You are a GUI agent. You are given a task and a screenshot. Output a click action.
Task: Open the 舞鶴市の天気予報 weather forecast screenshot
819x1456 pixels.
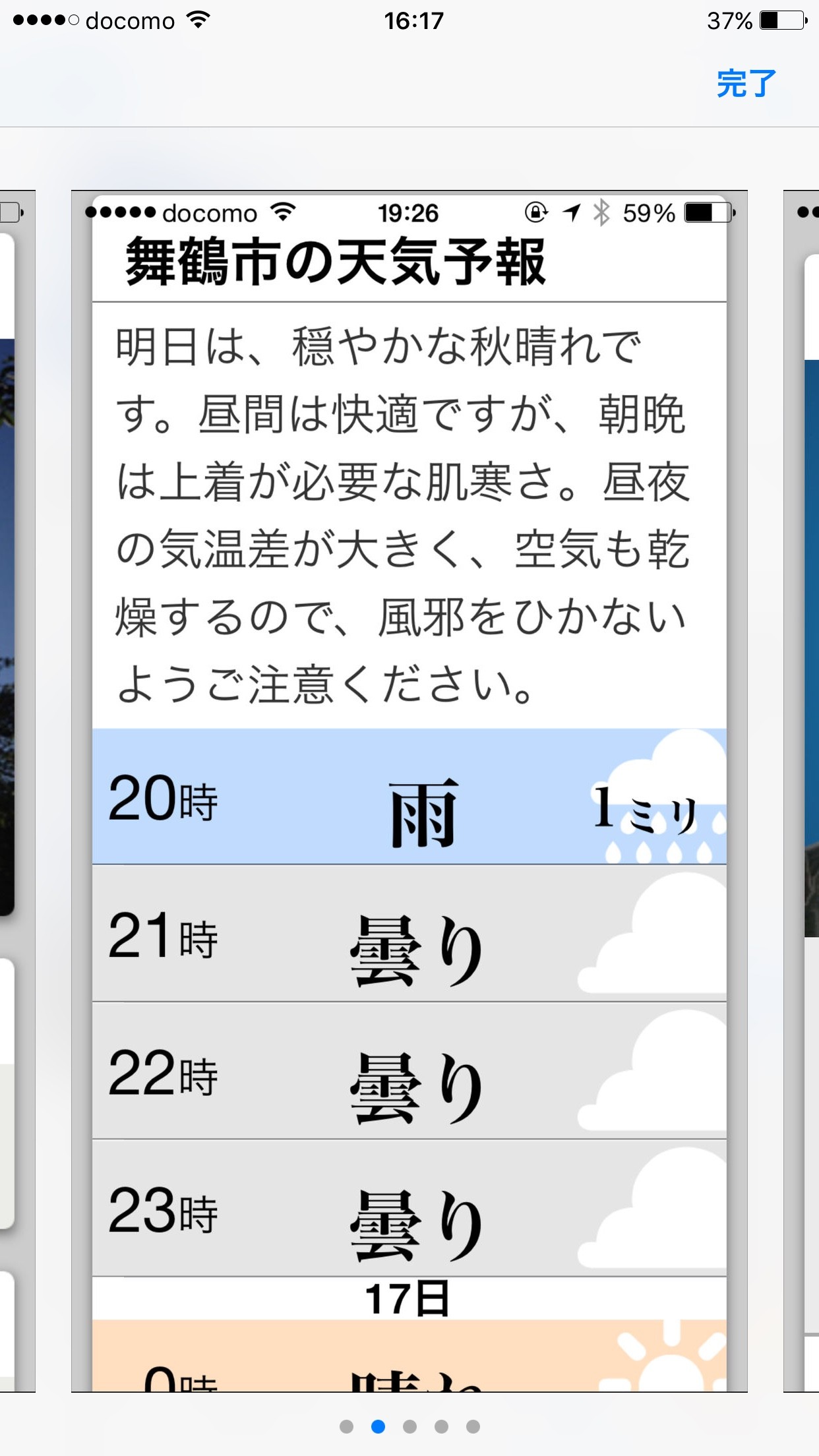409,791
